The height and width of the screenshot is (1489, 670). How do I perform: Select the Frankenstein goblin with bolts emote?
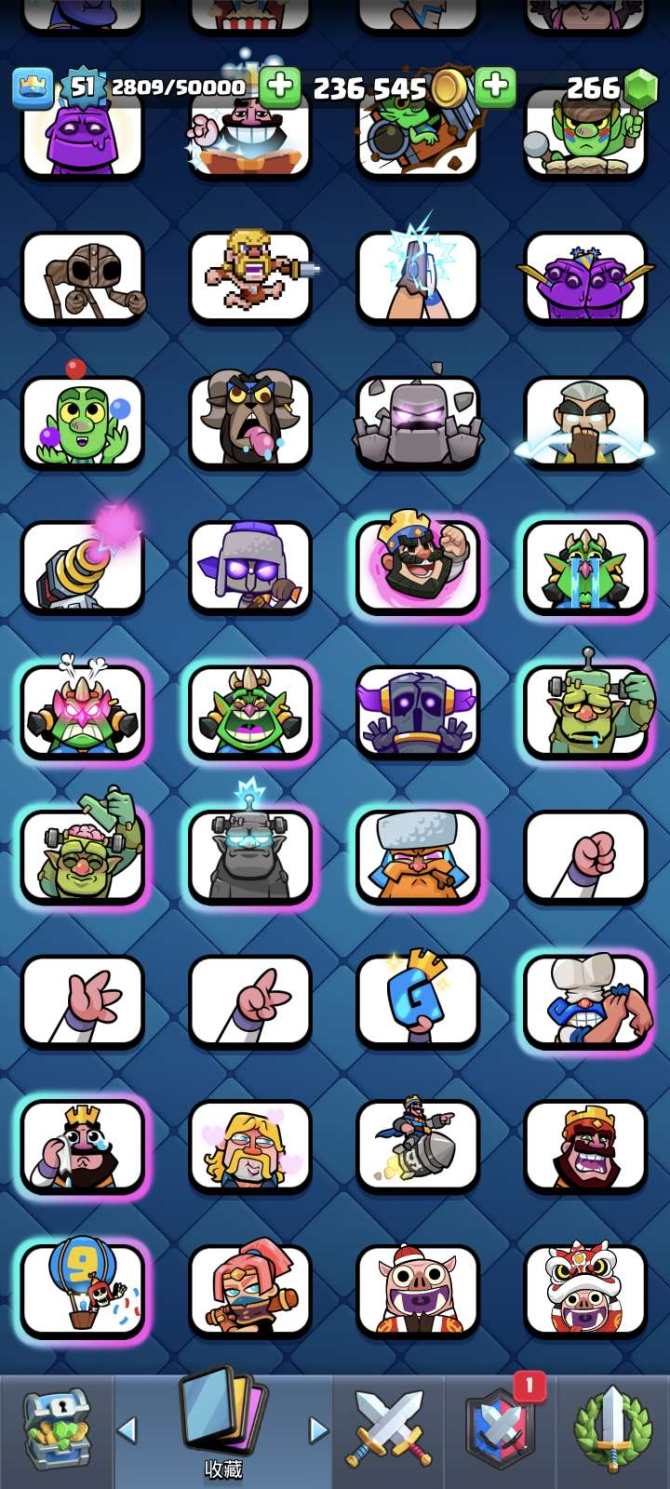click(586, 711)
